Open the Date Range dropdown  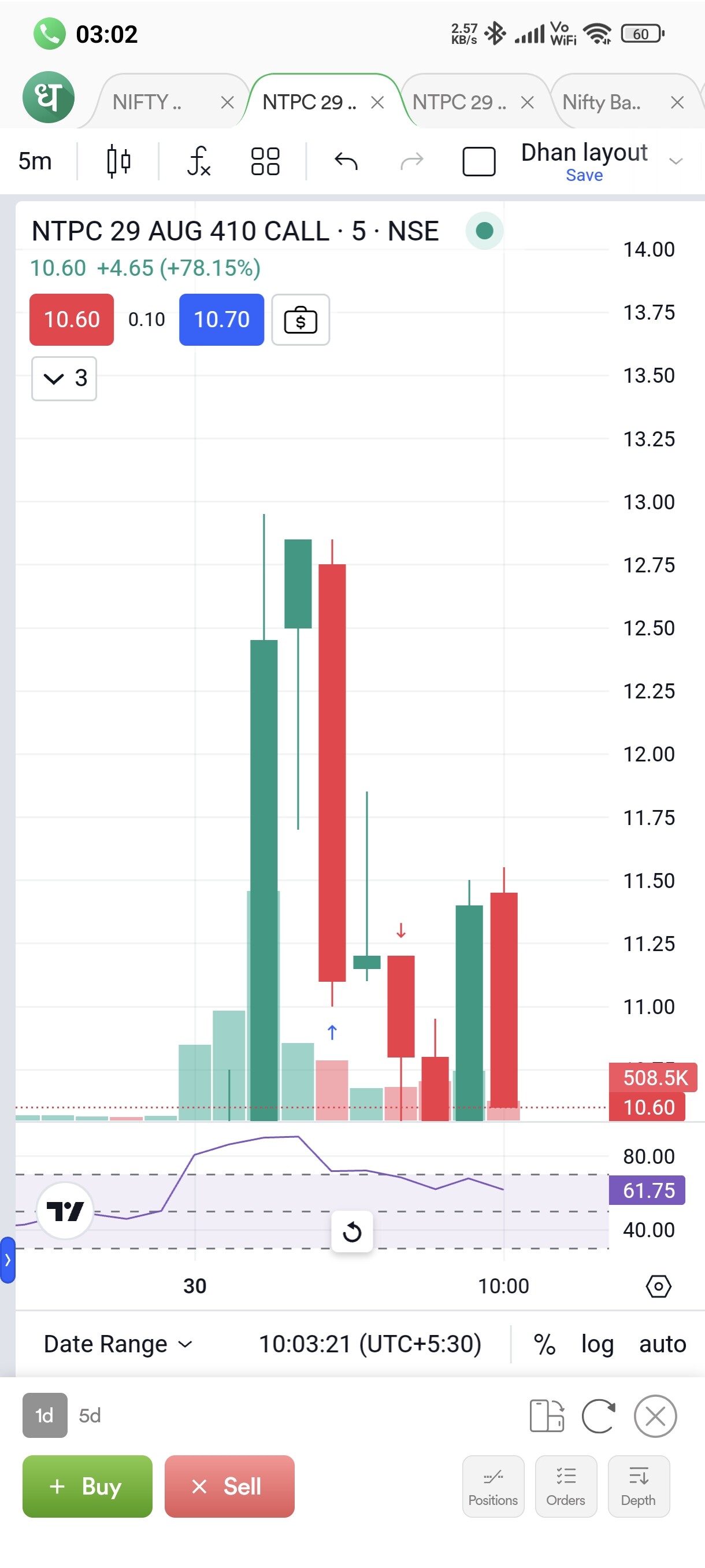tap(118, 1344)
